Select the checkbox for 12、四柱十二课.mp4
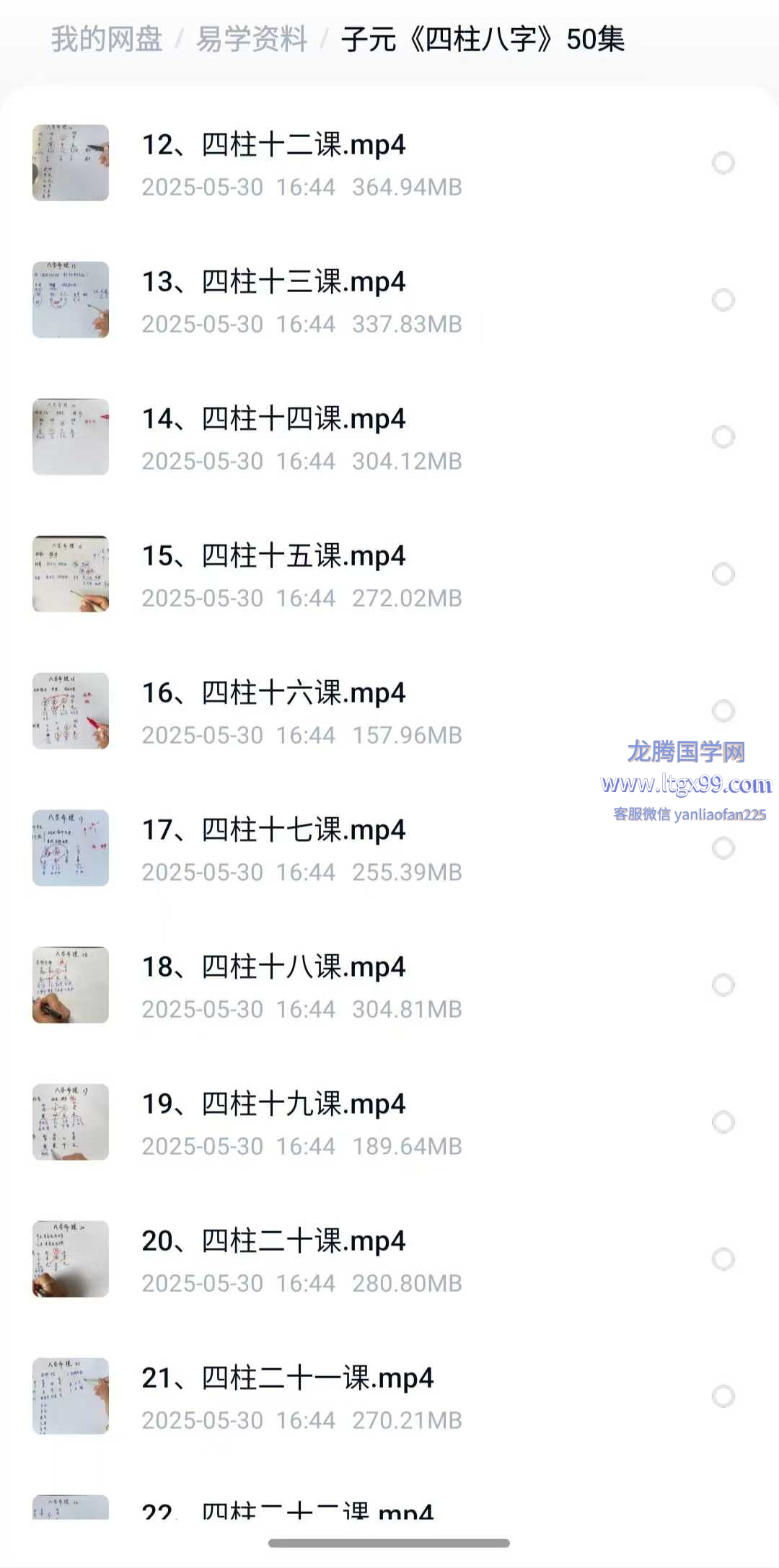 click(x=723, y=163)
